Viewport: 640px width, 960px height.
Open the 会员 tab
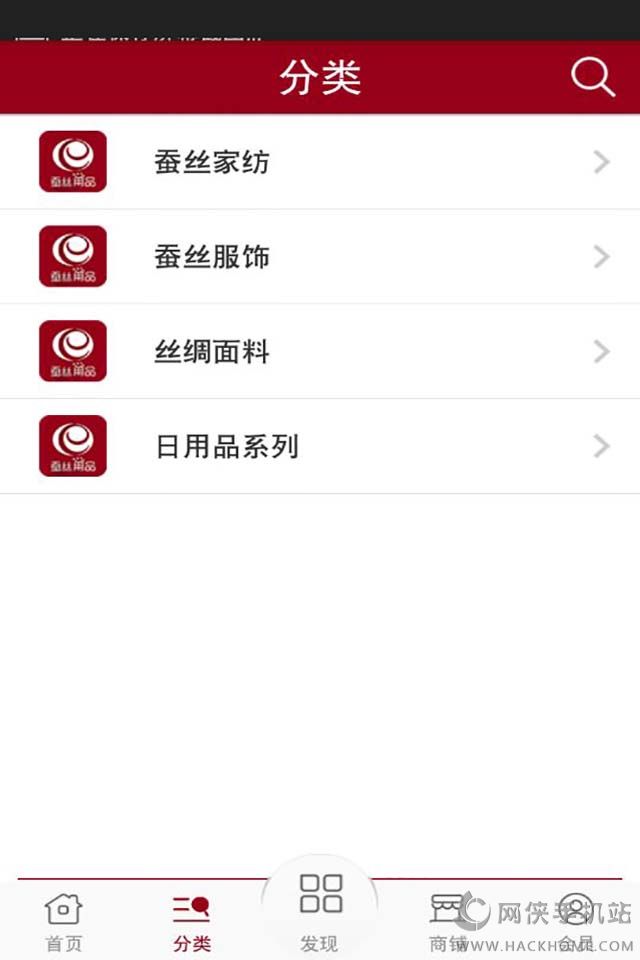pyautogui.click(x=575, y=921)
